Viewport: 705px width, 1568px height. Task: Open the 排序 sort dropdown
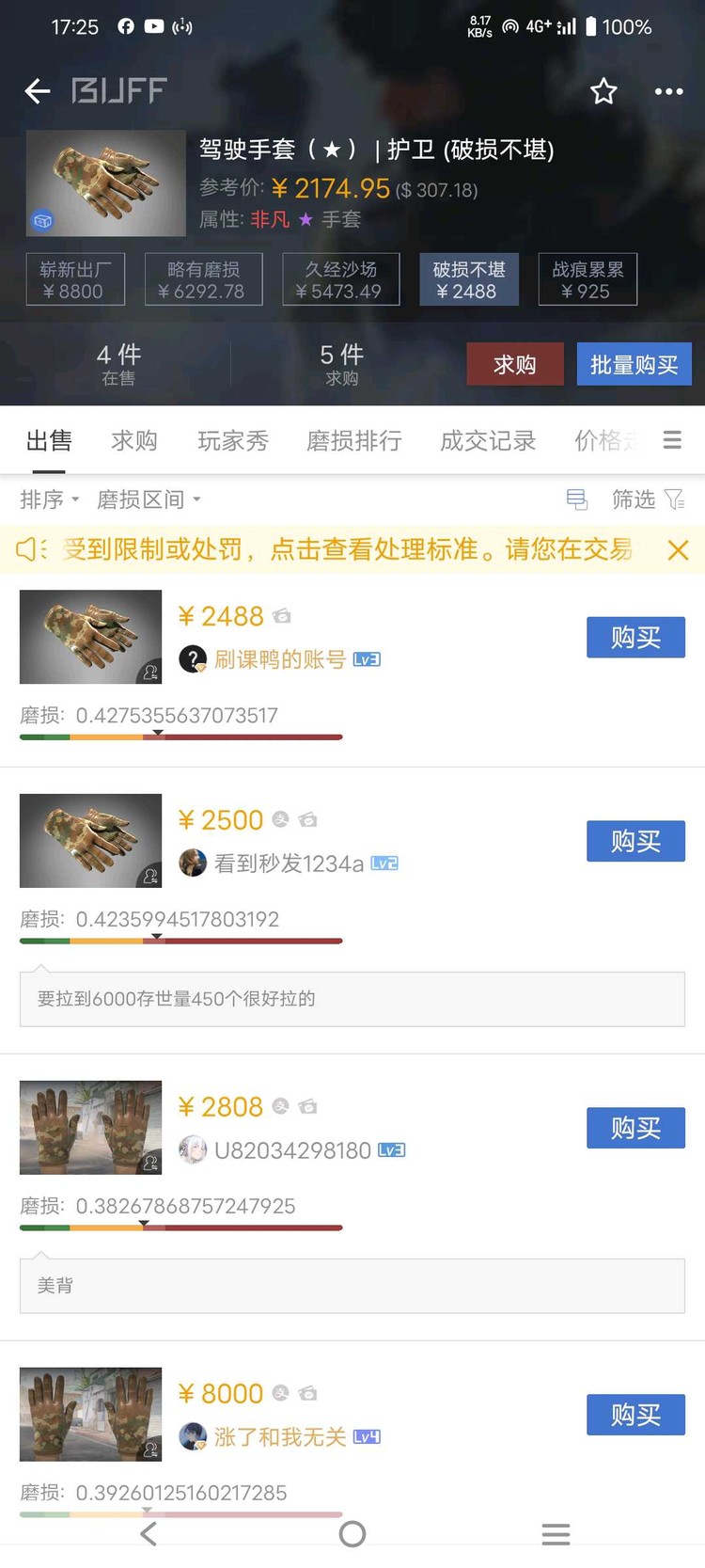[47, 499]
